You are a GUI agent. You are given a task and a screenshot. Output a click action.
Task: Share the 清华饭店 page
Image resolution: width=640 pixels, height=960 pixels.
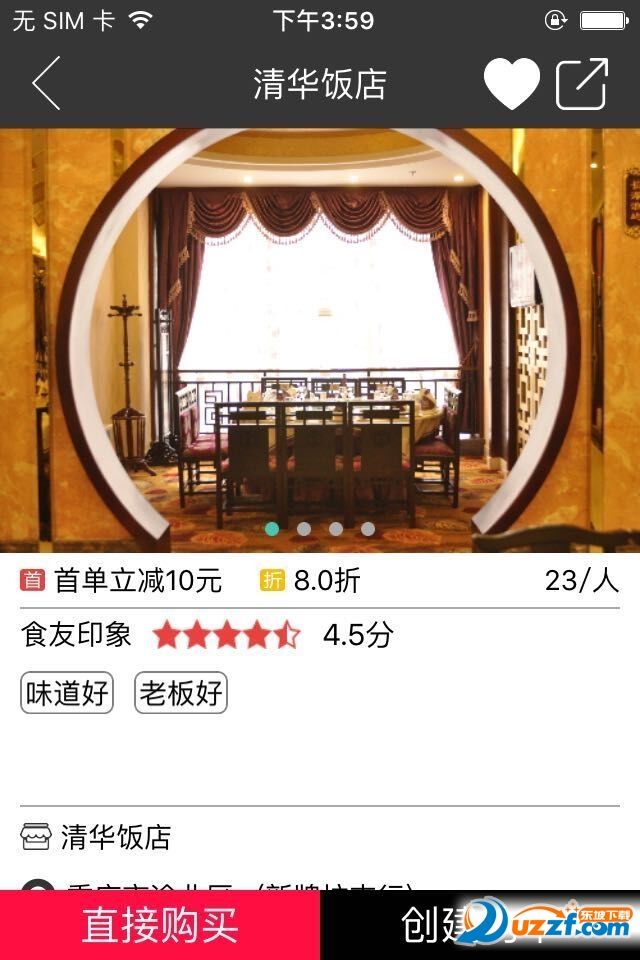coord(582,84)
